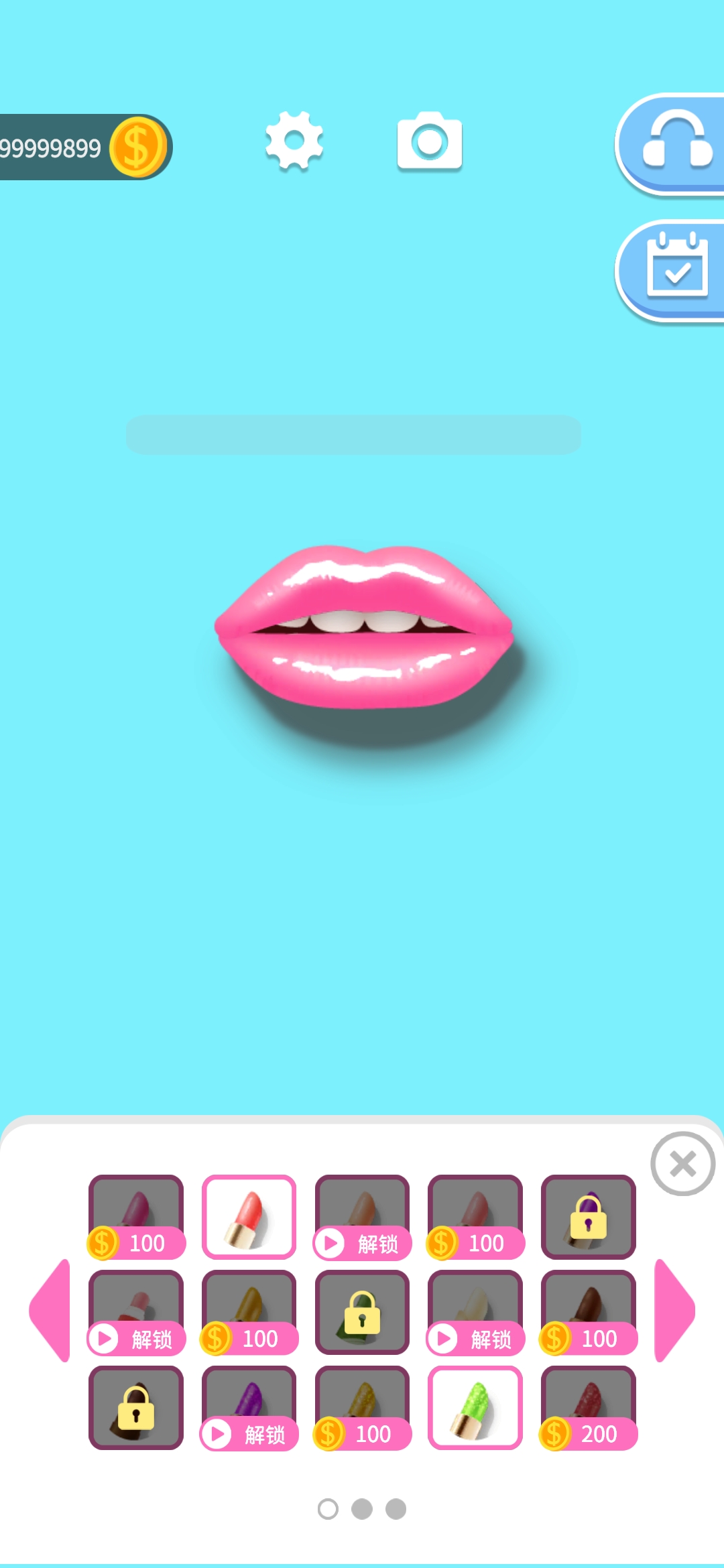Close the lipstick selection panel
The image size is (724, 1568).
pos(682,1164)
